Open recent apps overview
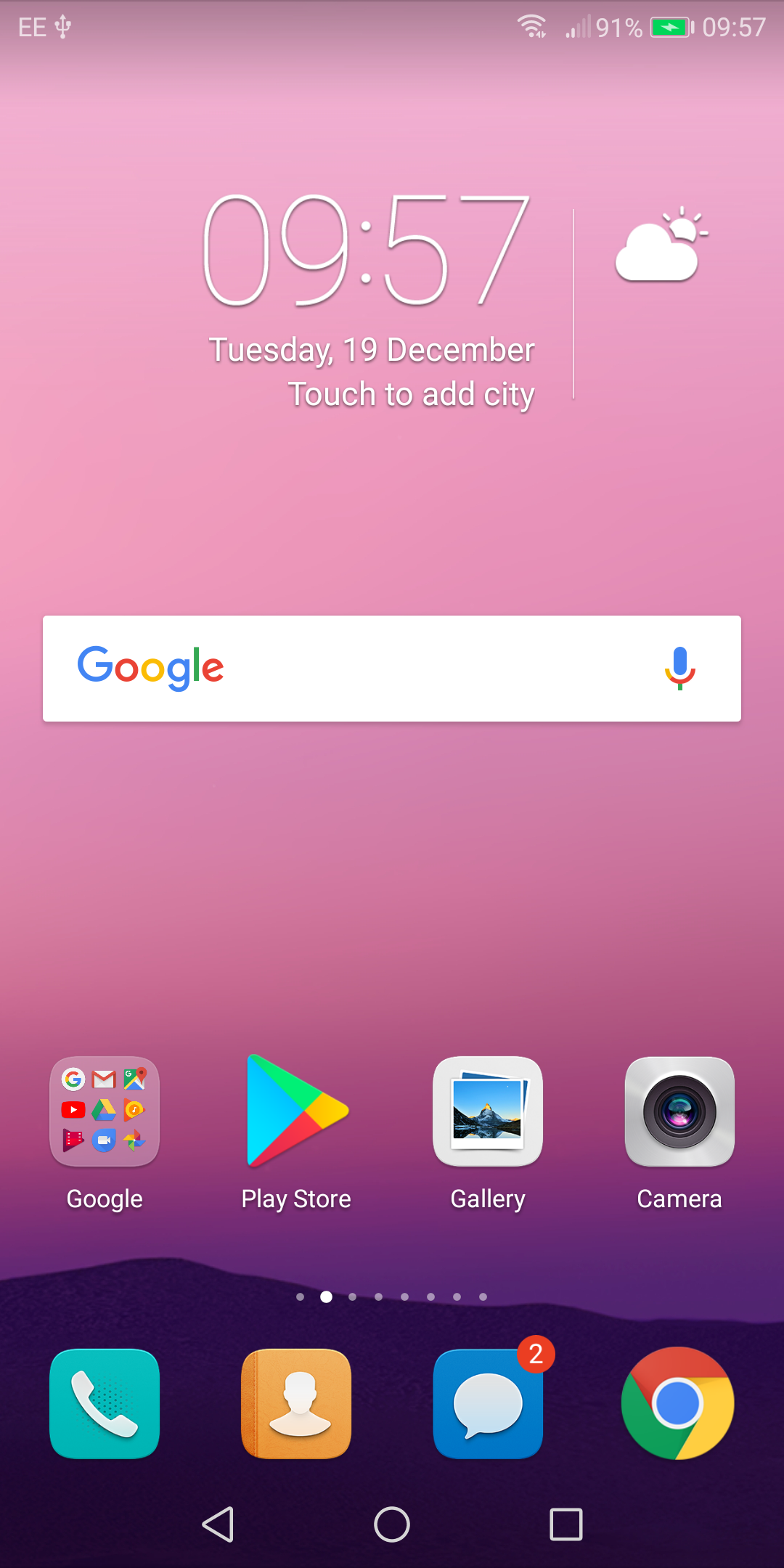Image resolution: width=784 pixels, height=1568 pixels. (x=566, y=1524)
